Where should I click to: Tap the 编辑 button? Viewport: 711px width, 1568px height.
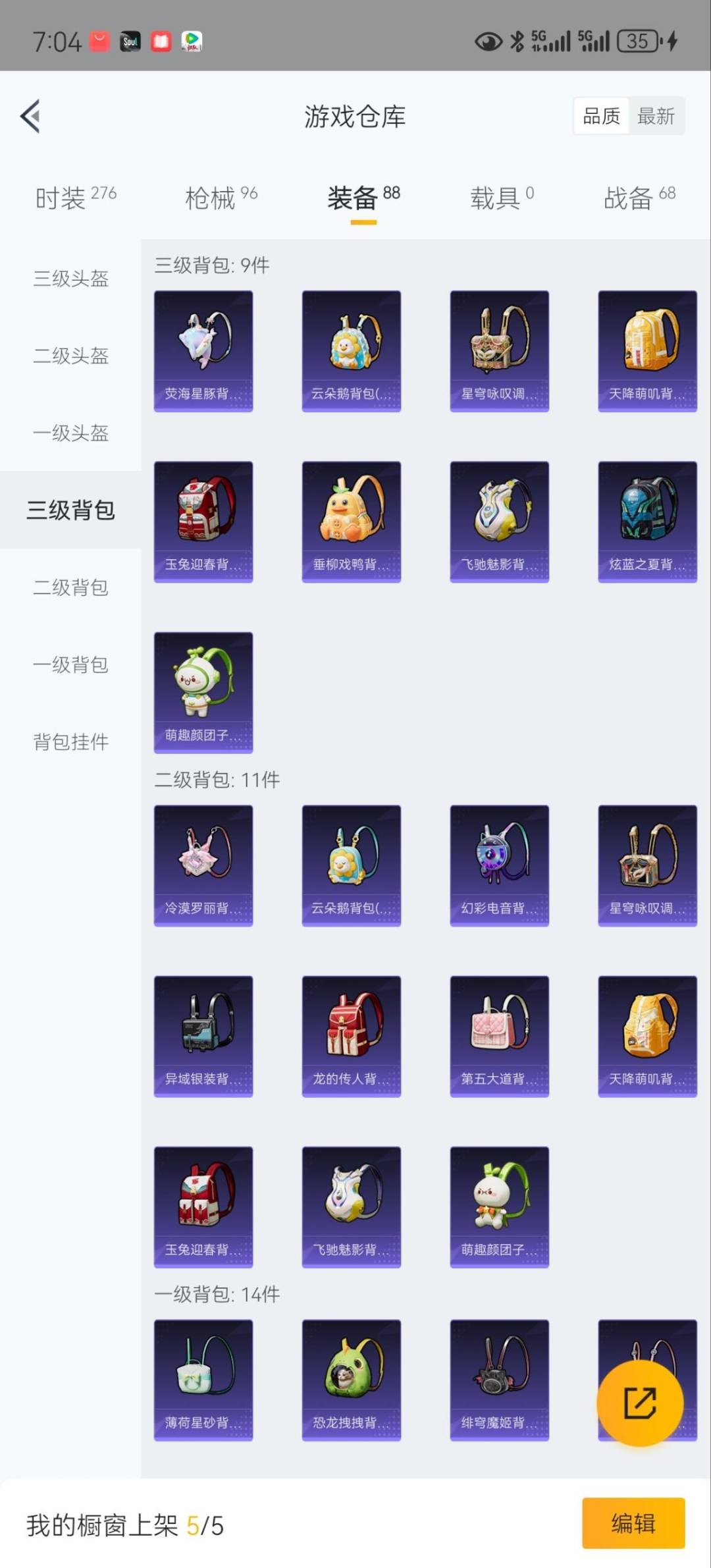pos(633,1523)
